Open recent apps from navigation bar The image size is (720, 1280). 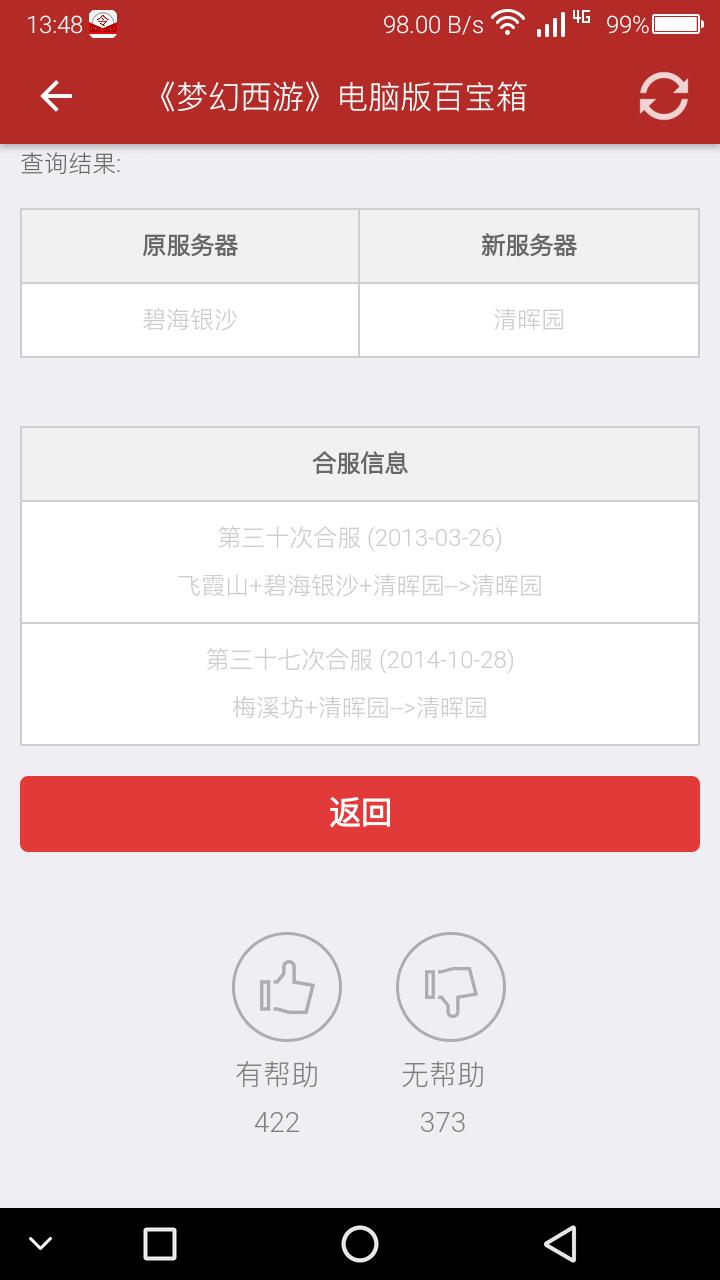click(x=160, y=1244)
